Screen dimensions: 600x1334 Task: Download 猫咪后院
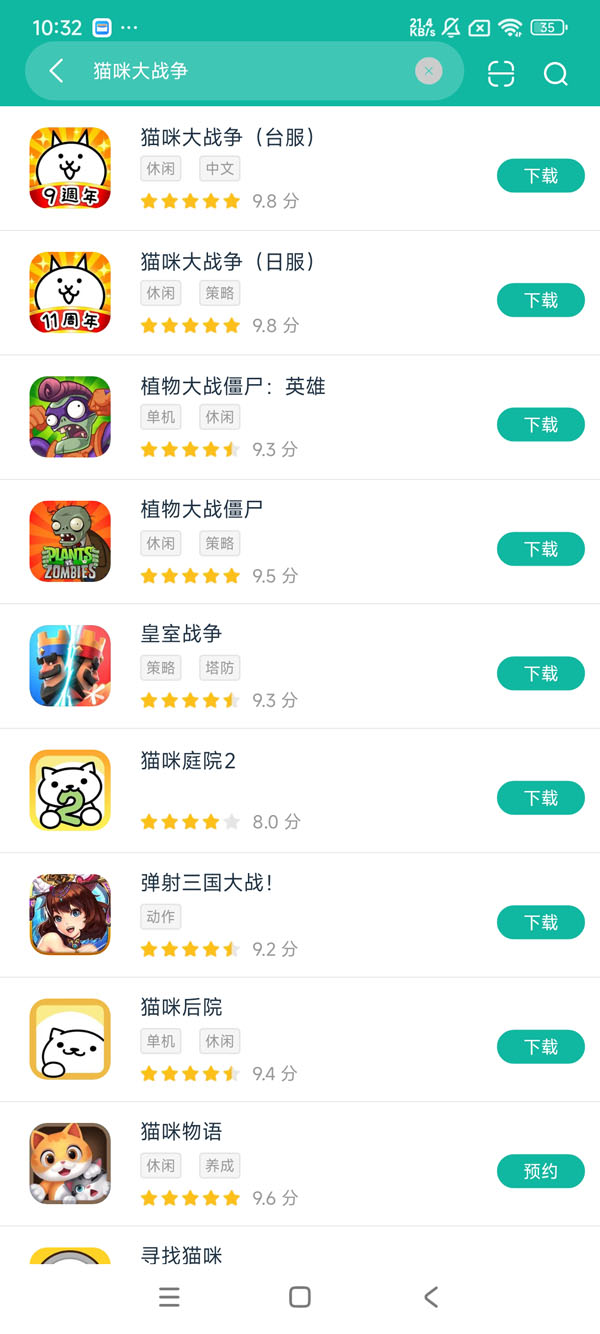coord(540,1047)
